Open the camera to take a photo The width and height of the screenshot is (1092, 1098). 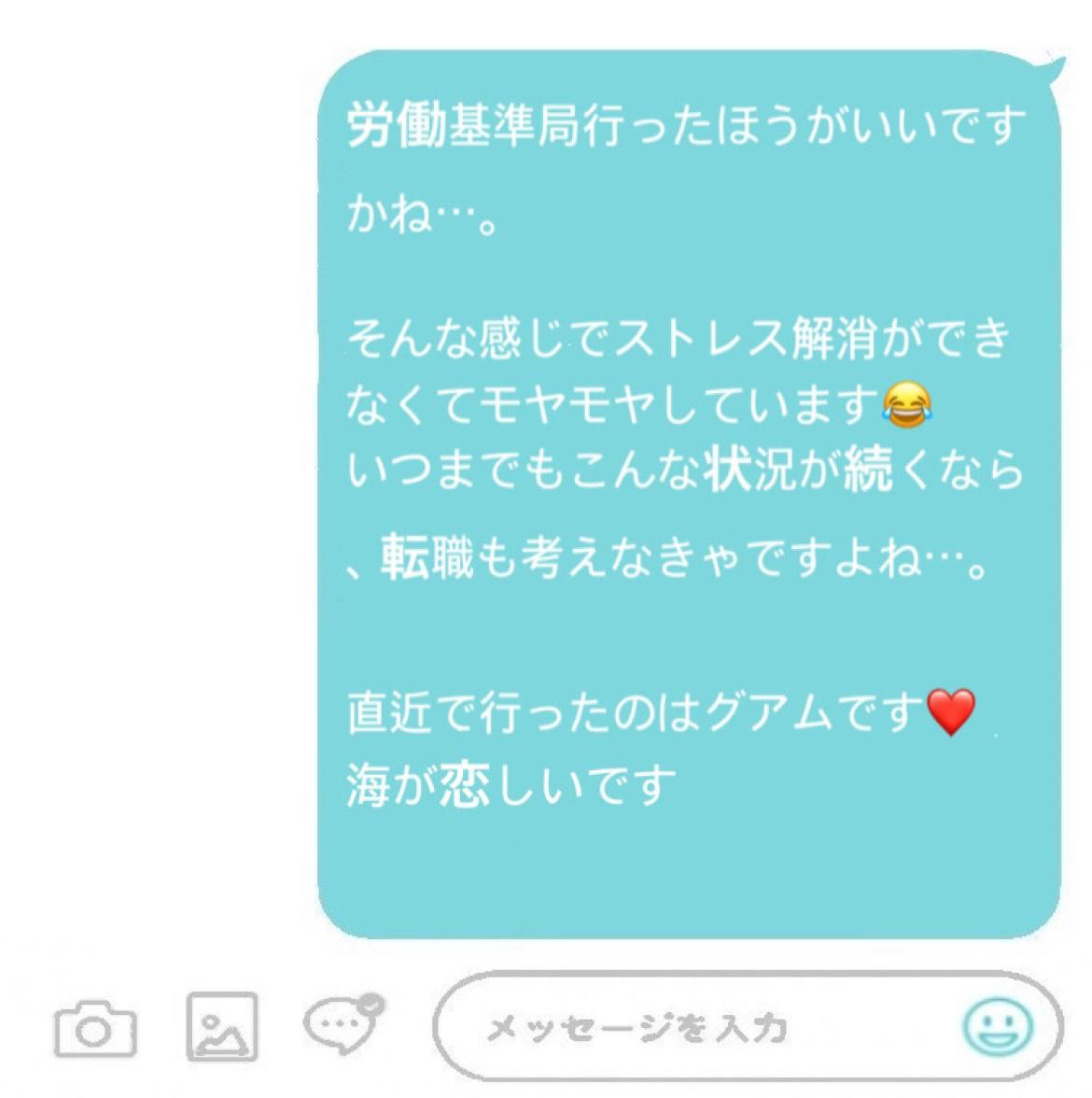94,1030
